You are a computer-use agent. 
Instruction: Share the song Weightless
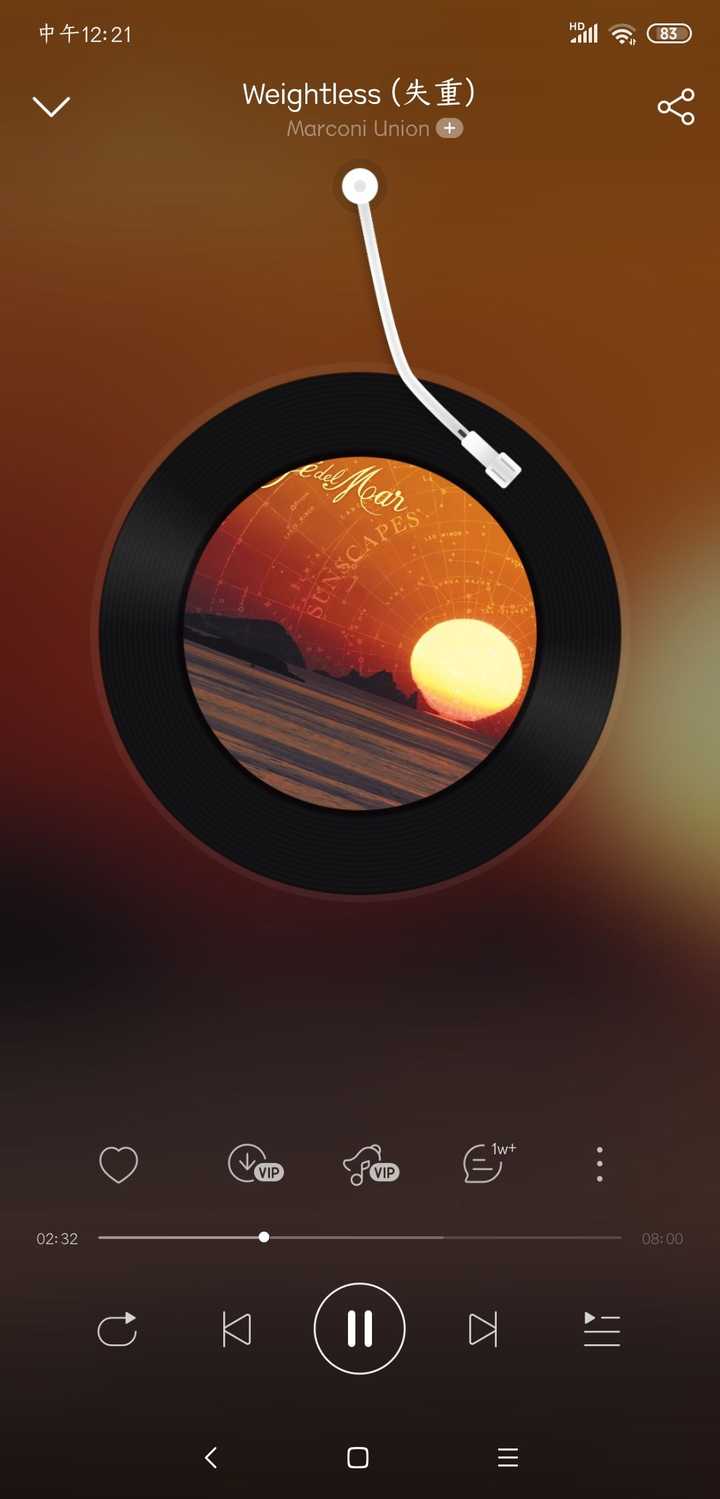[676, 107]
